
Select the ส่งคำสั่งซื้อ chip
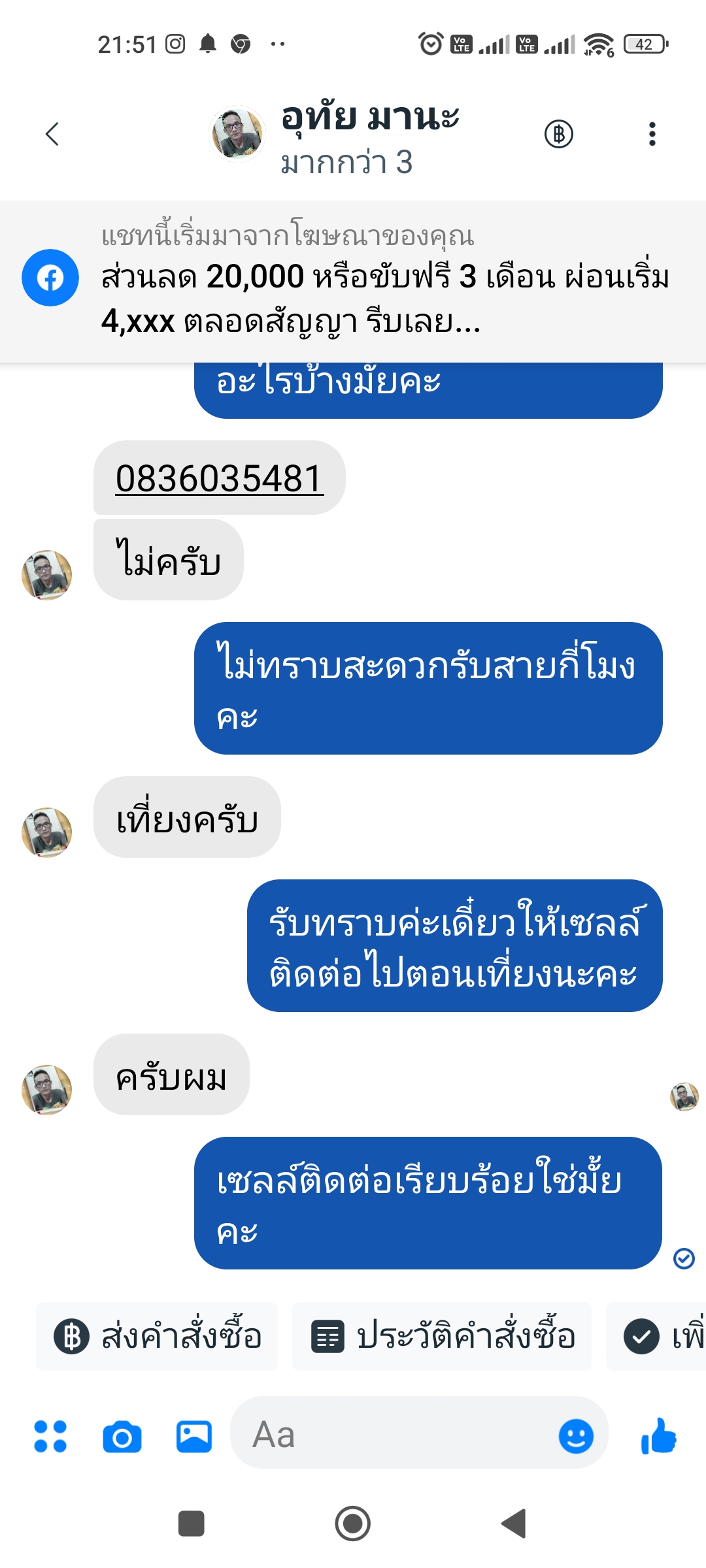click(157, 1336)
